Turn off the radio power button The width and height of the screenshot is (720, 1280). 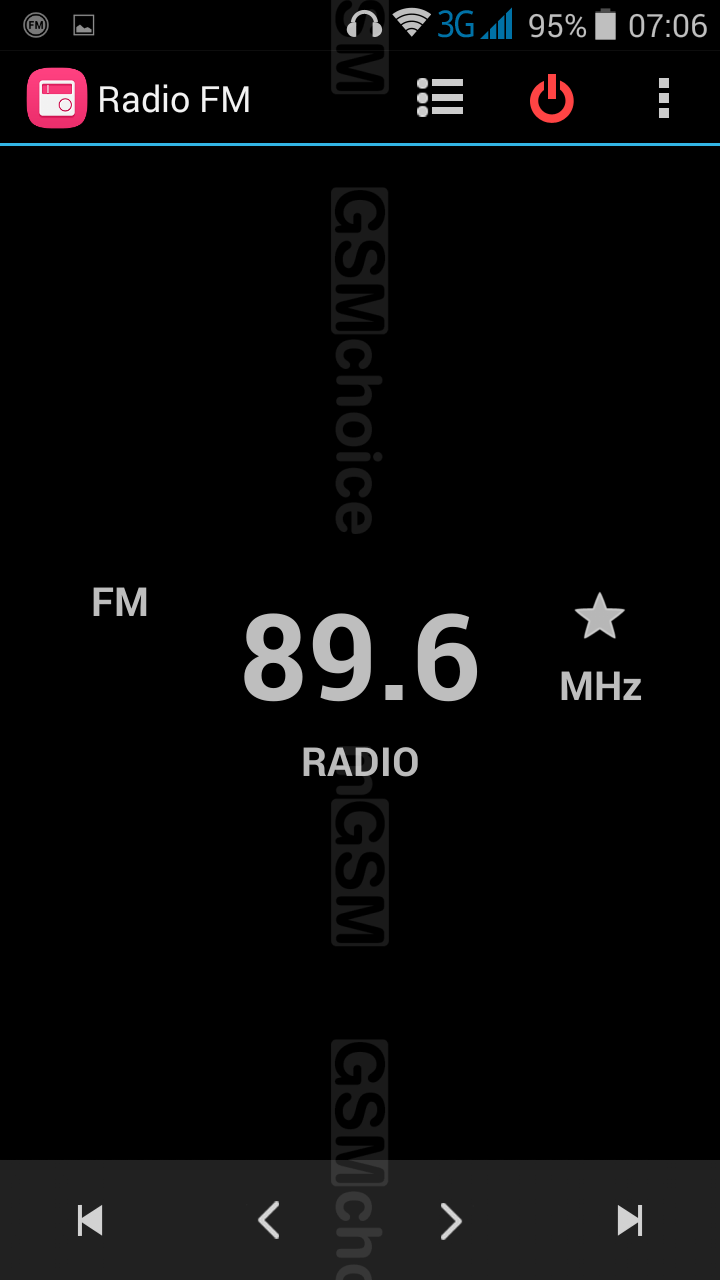(552, 98)
